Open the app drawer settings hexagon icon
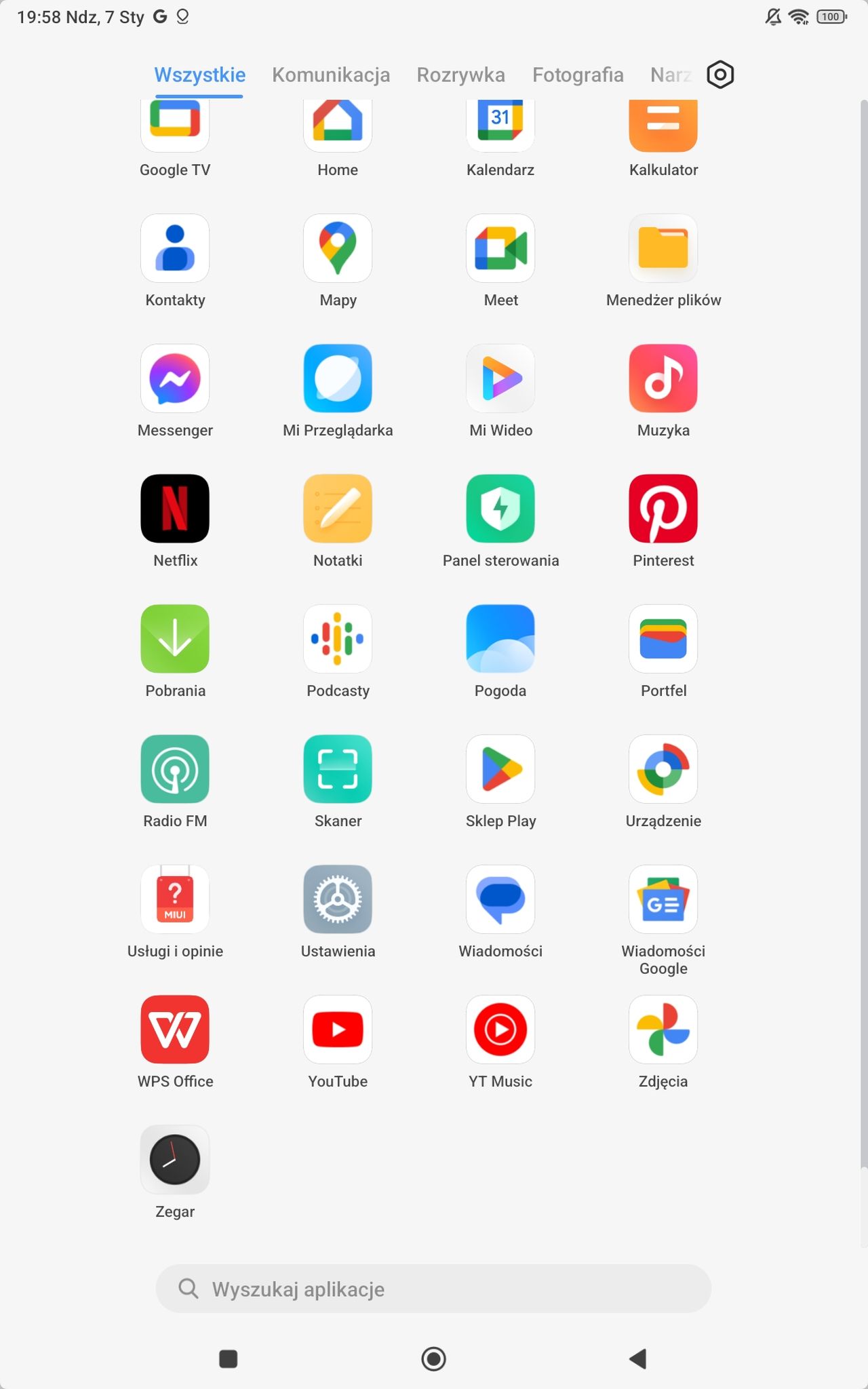868x1389 pixels. point(720,75)
